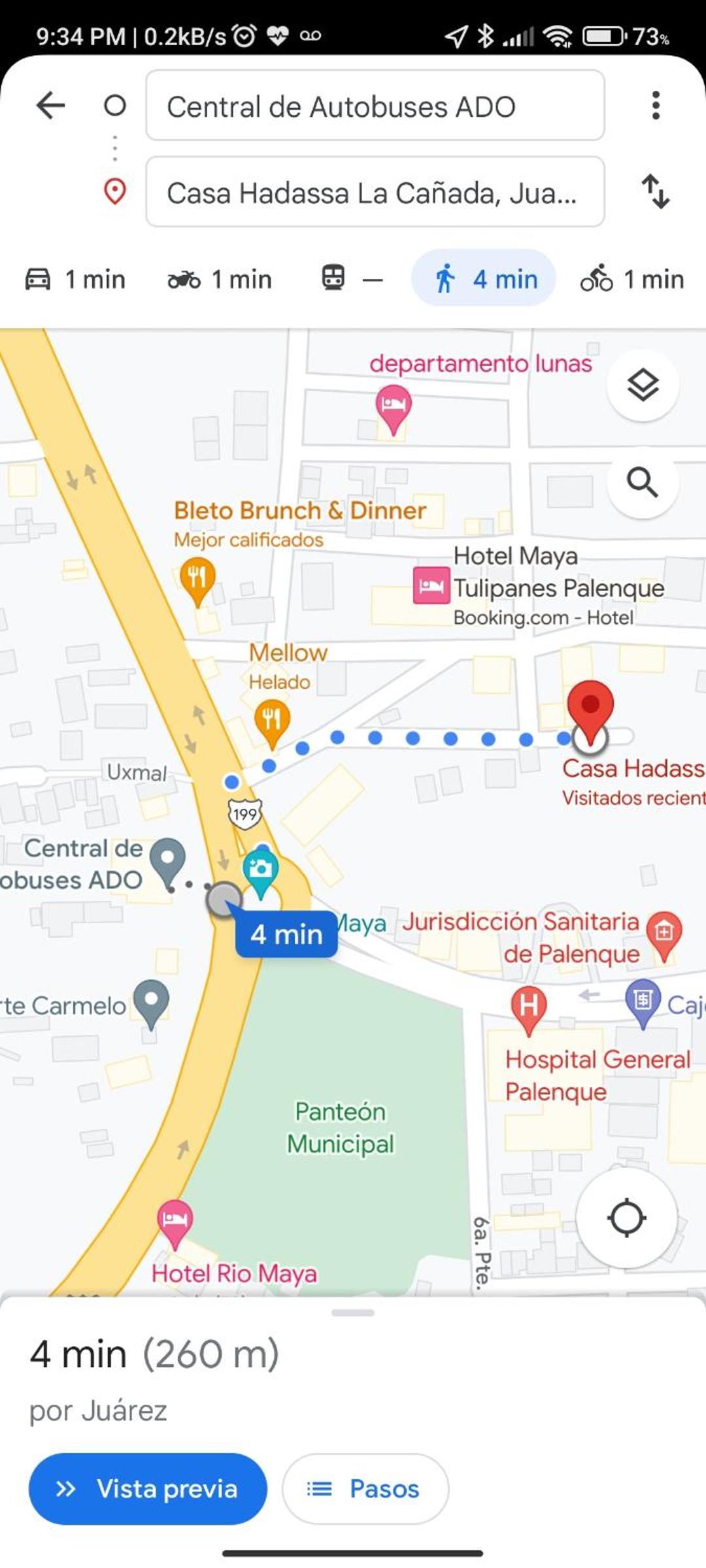Go back with the arrow icon
Viewport: 706px width, 1568px height.
50,105
